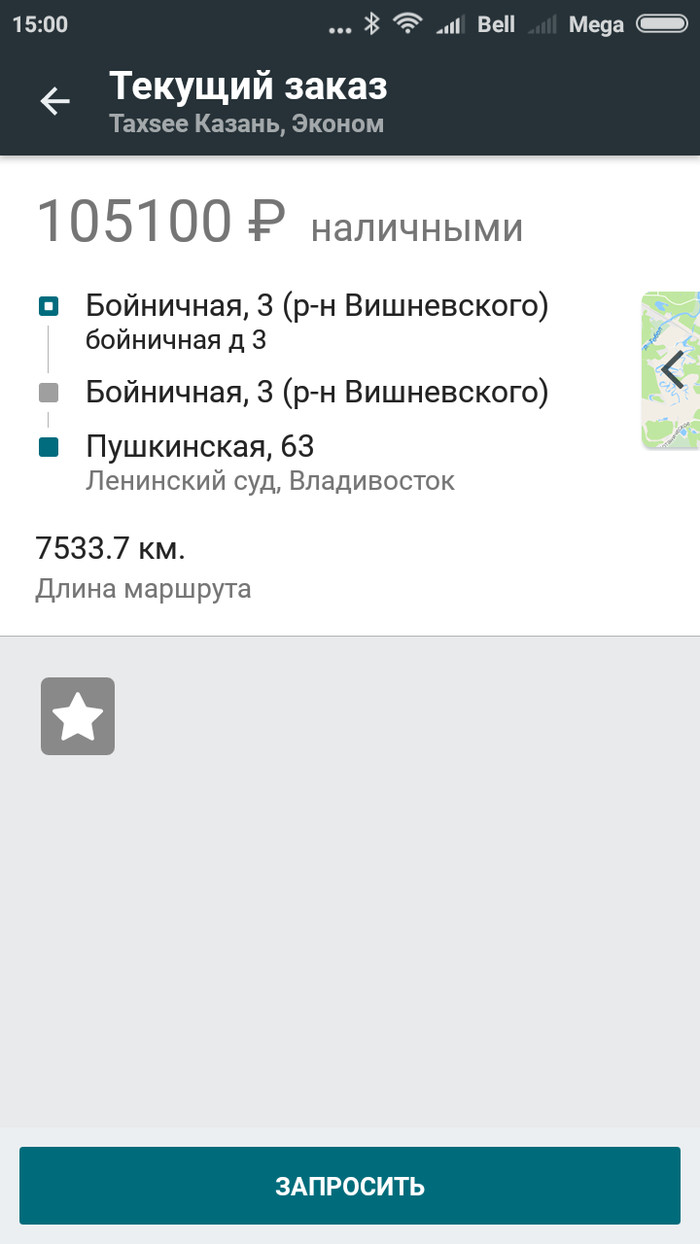Expand the route map preview
The height and width of the screenshot is (1244, 700).
click(x=671, y=370)
